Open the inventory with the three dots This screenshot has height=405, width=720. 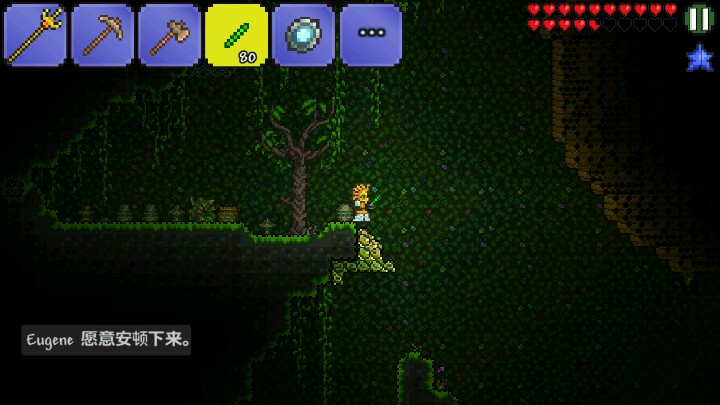(x=371, y=35)
